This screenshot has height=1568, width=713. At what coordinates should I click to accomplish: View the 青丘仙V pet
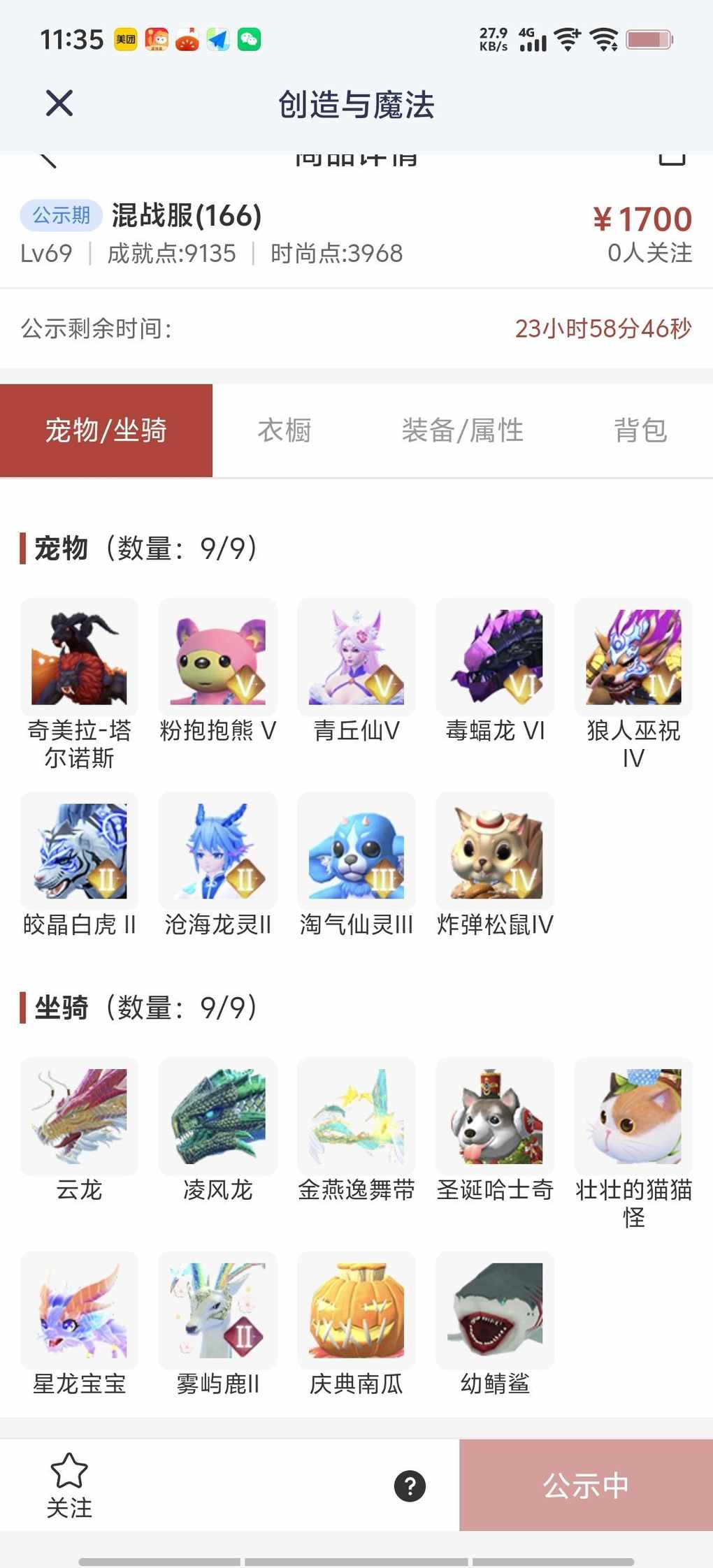point(356,658)
